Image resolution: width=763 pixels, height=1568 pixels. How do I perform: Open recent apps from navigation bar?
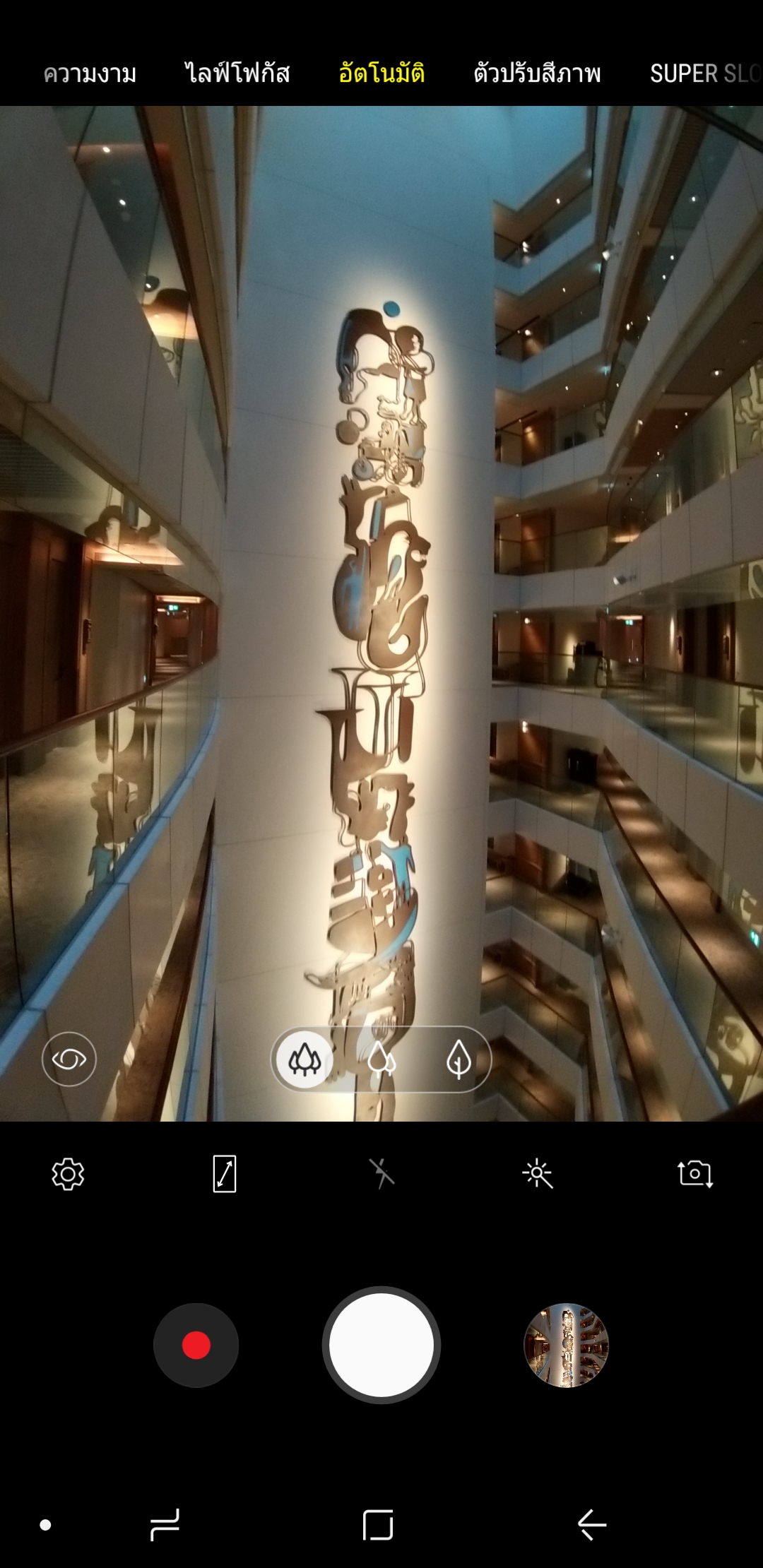165,1525
